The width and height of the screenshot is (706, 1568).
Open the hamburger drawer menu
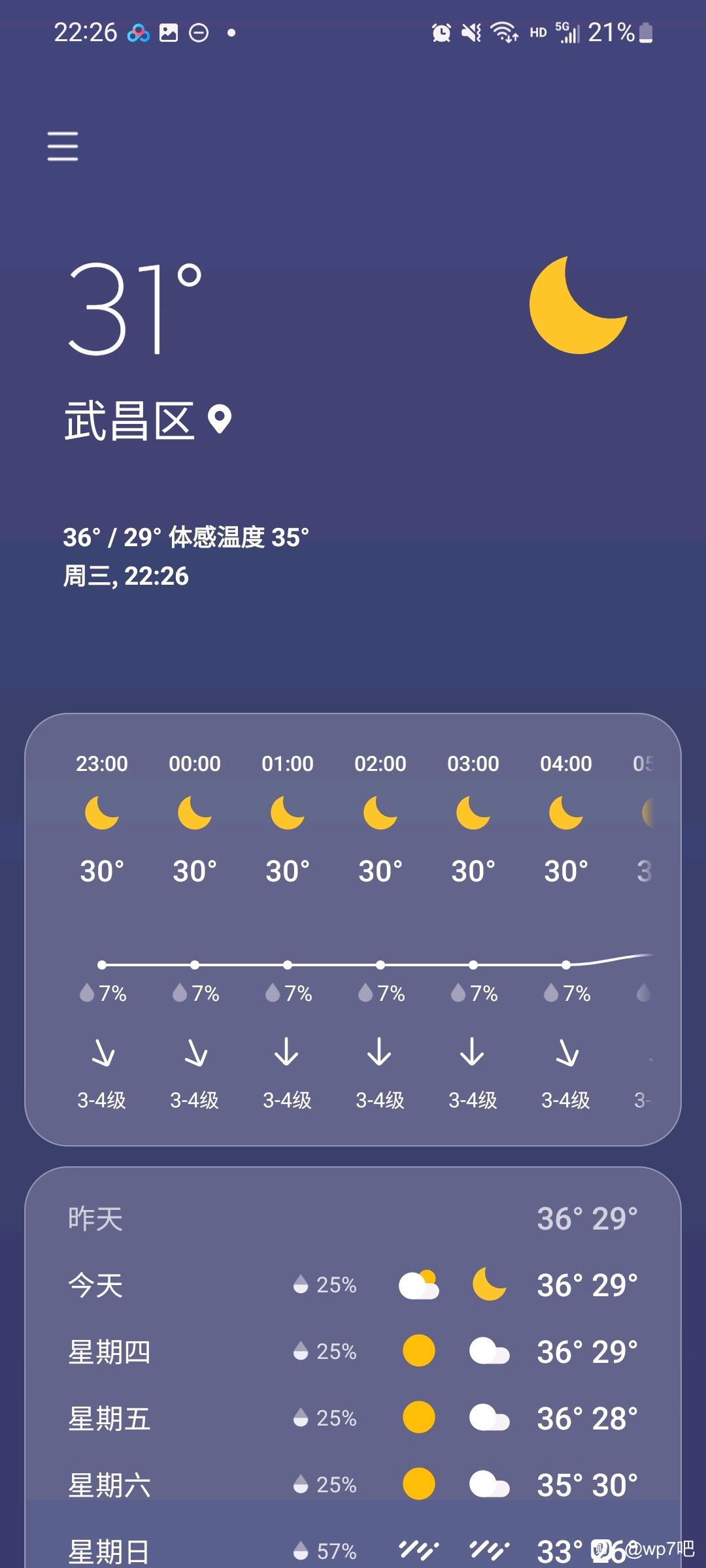(63, 146)
